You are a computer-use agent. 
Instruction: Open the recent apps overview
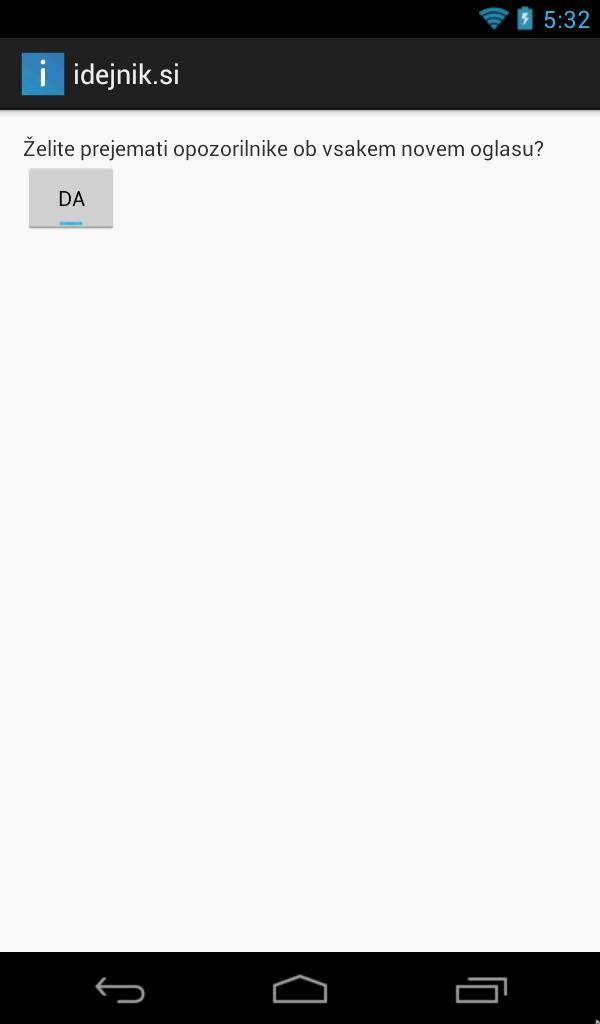point(481,990)
